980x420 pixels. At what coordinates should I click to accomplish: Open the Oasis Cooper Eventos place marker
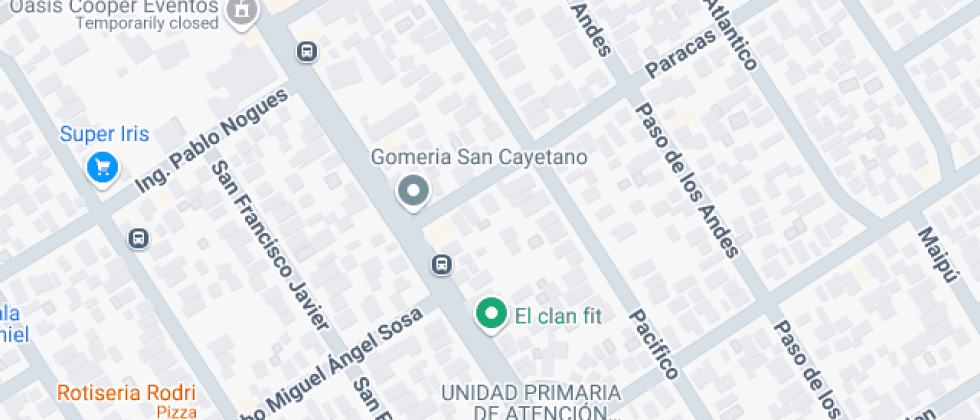point(240,13)
